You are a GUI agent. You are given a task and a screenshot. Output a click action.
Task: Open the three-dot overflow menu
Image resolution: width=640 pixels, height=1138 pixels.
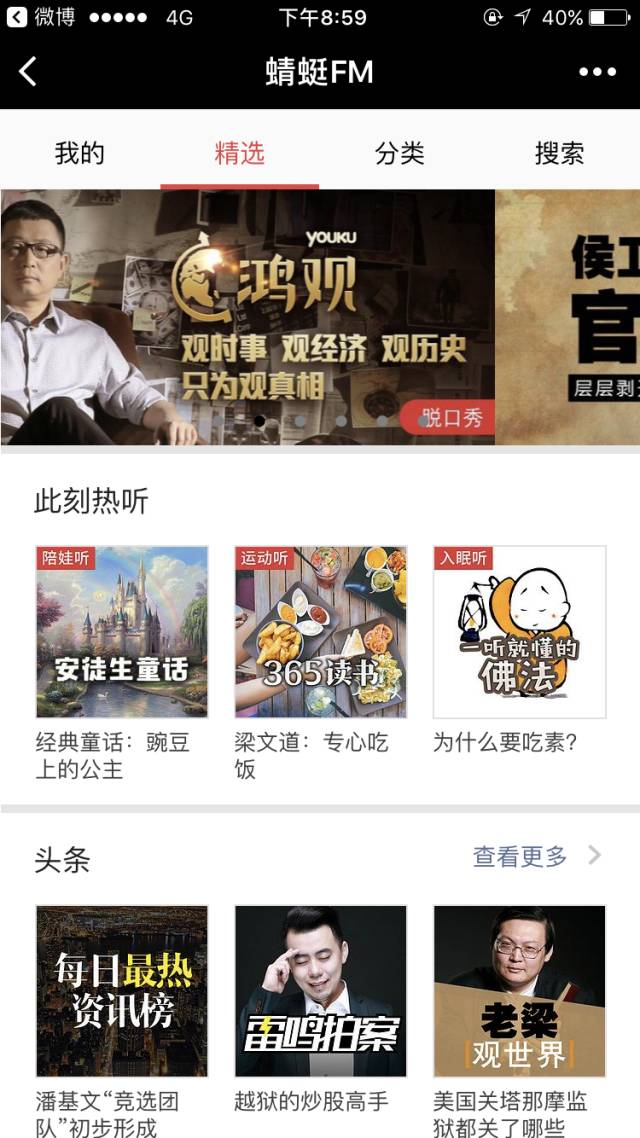(x=597, y=72)
